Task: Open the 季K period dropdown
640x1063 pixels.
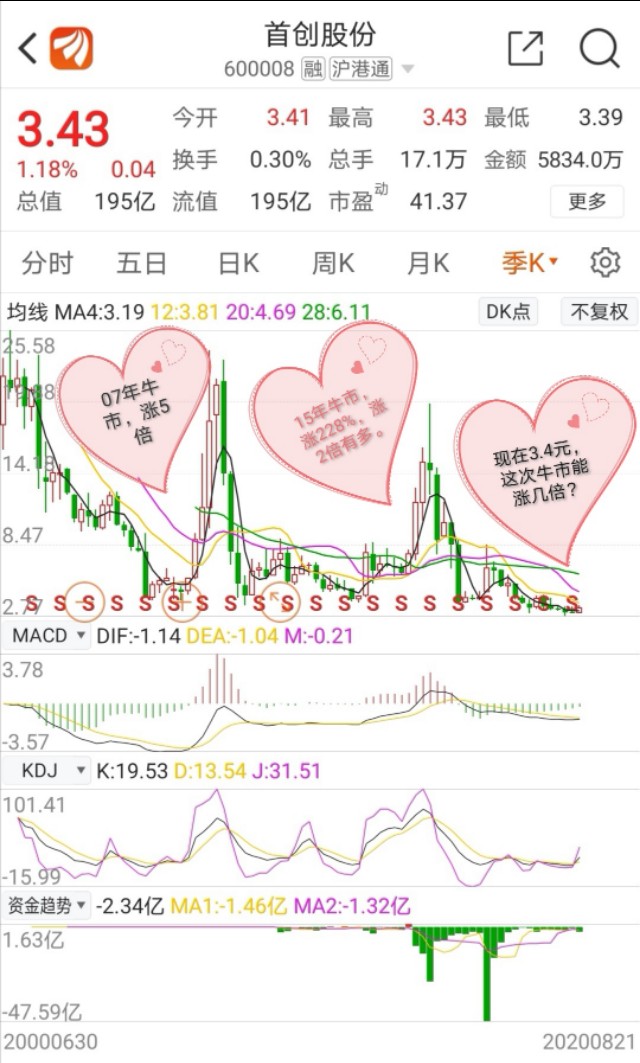Action: (x=529, y=263)
